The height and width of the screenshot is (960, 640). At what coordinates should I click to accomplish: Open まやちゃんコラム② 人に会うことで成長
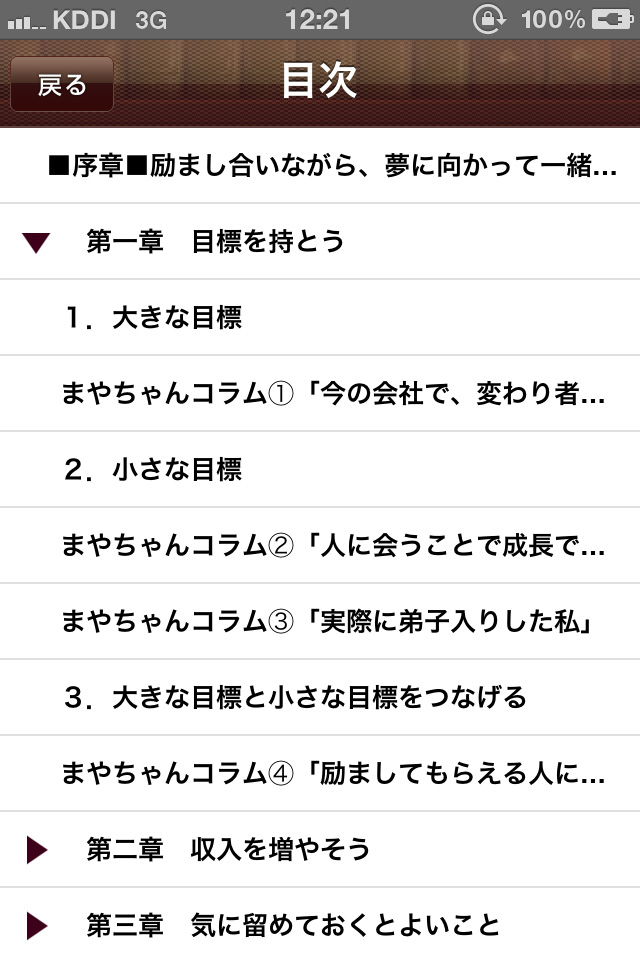(x=320, y=546)
